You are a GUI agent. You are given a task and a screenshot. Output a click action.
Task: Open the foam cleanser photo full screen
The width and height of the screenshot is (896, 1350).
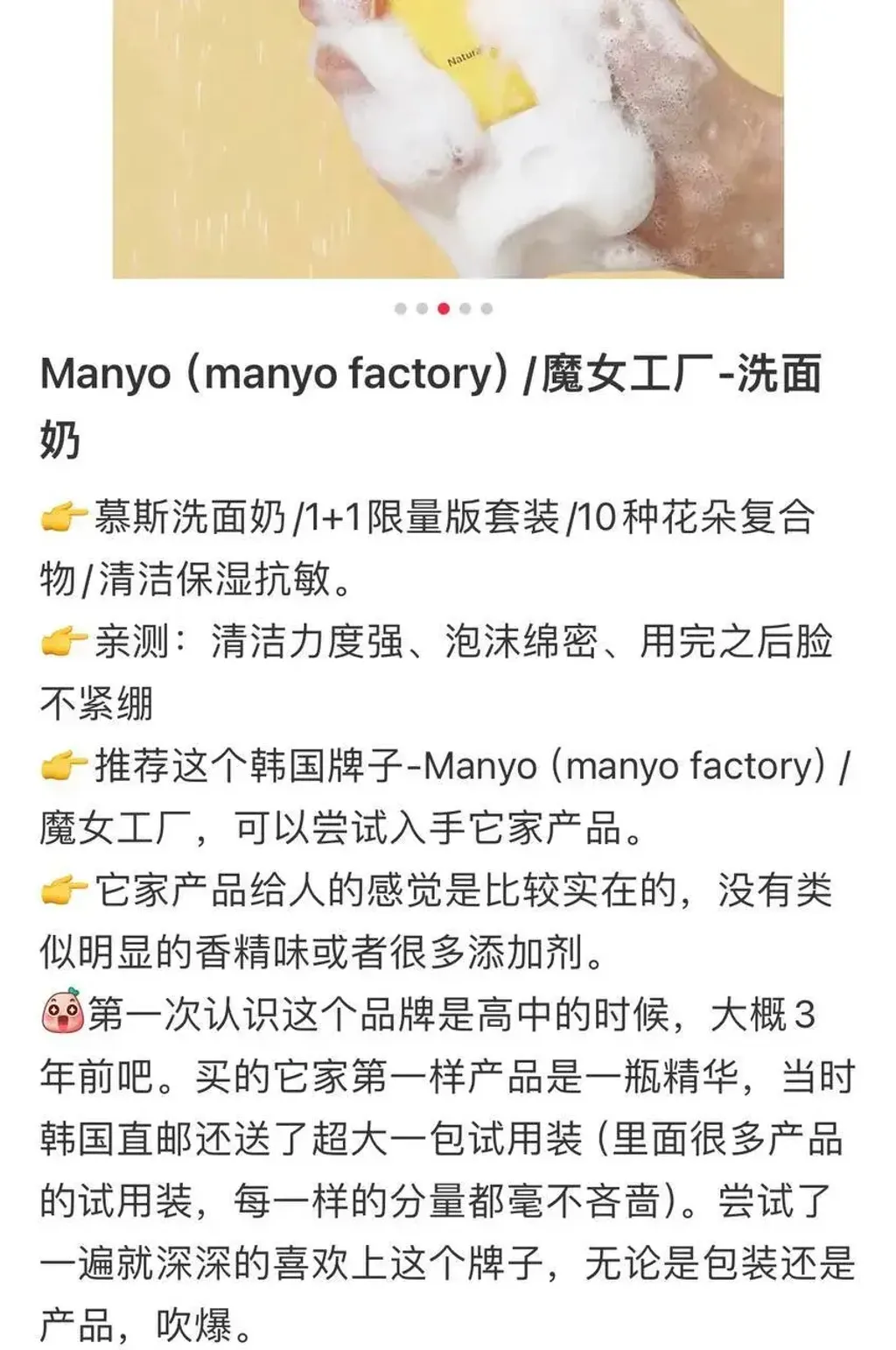[x=448, y=138]
